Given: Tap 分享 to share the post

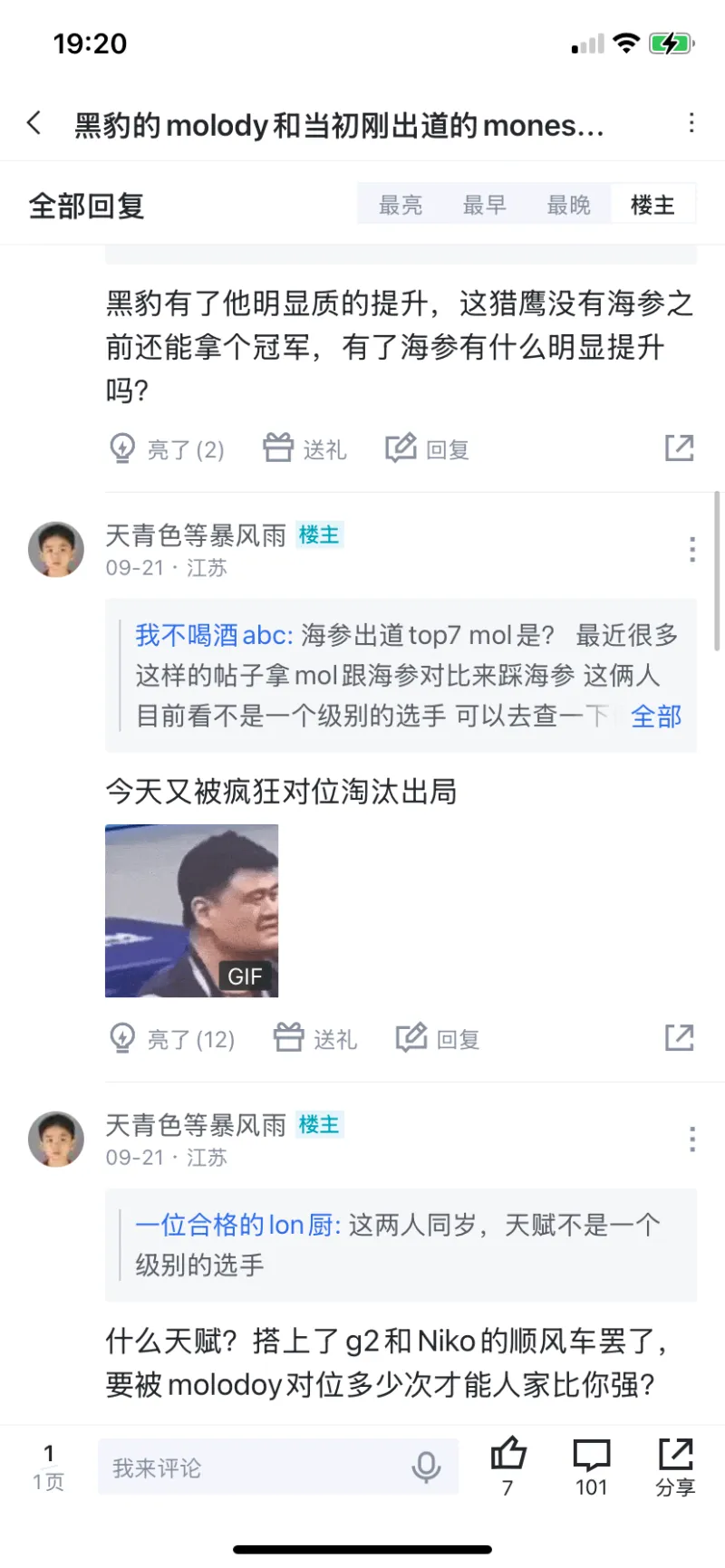Looking at the screenshot, I should [675, 1466].
